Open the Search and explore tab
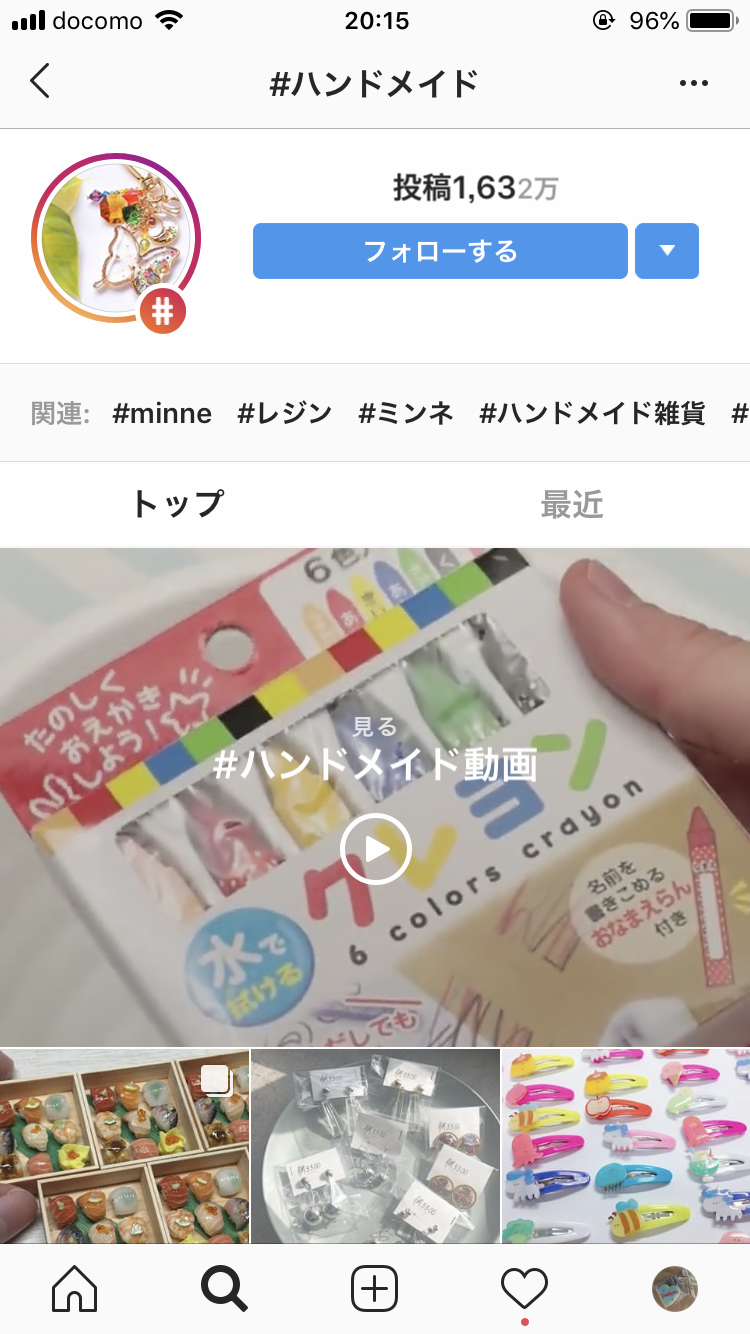Image resolution: width=750 pixels, height=1334 pixels. click(224, 1289)
